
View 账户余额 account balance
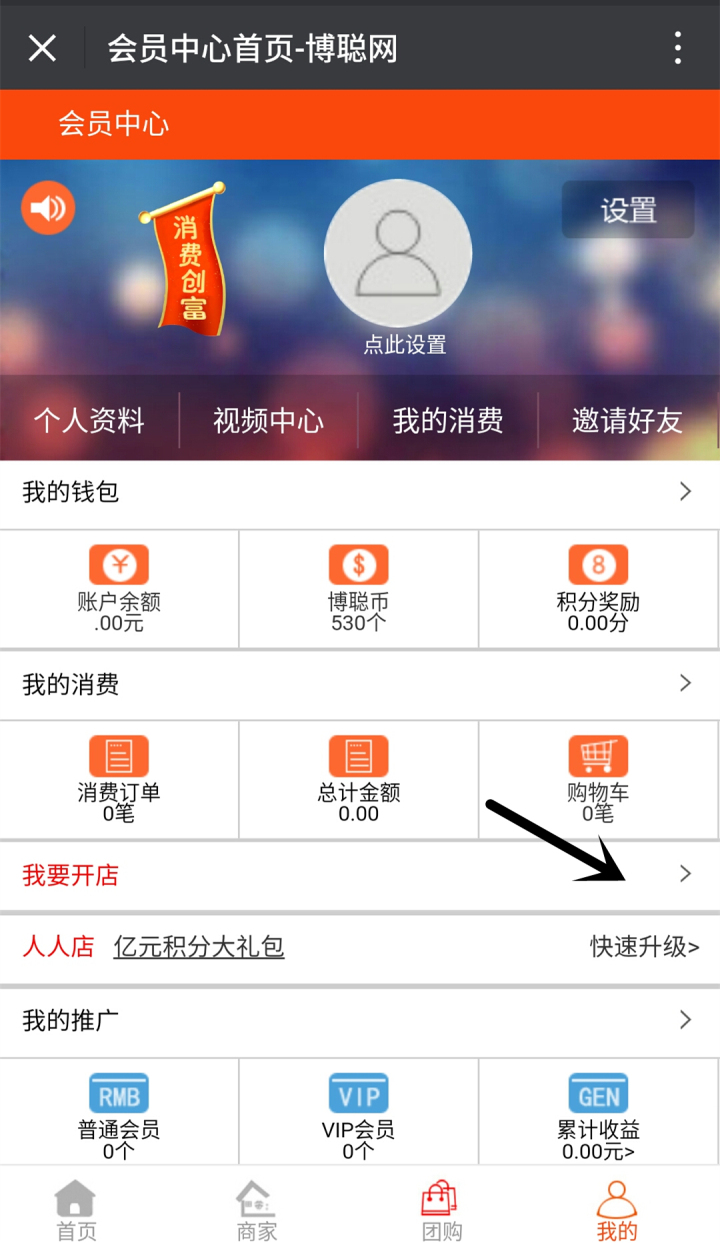[x=119, y=588]
